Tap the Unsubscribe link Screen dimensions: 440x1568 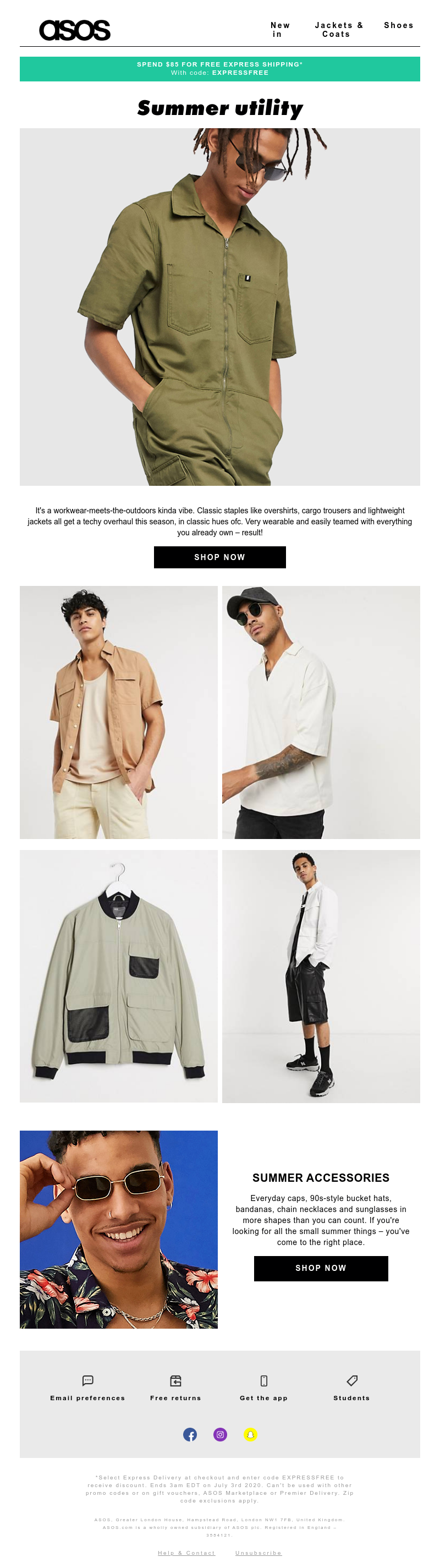[258, 1553]
